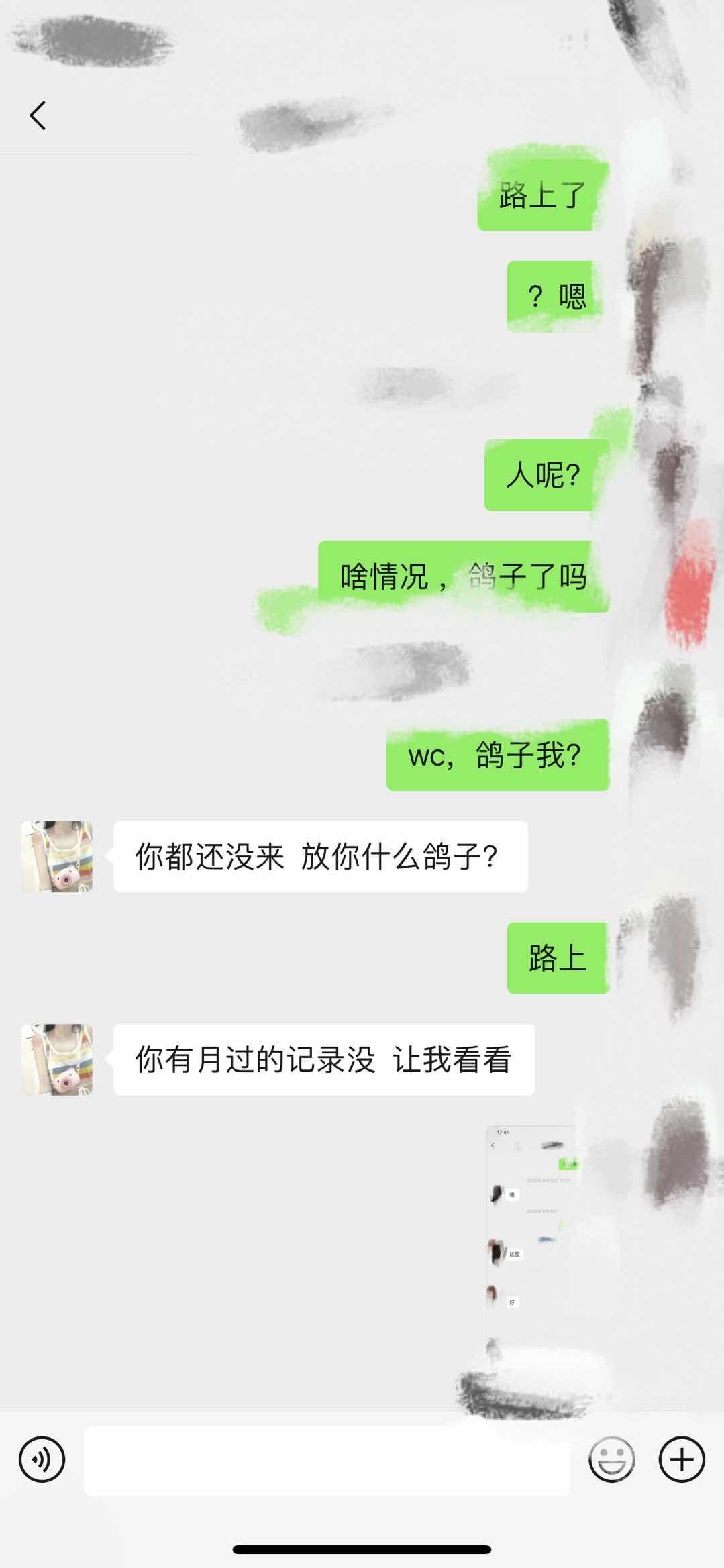Tap the message text input field

click(326, 1460)
